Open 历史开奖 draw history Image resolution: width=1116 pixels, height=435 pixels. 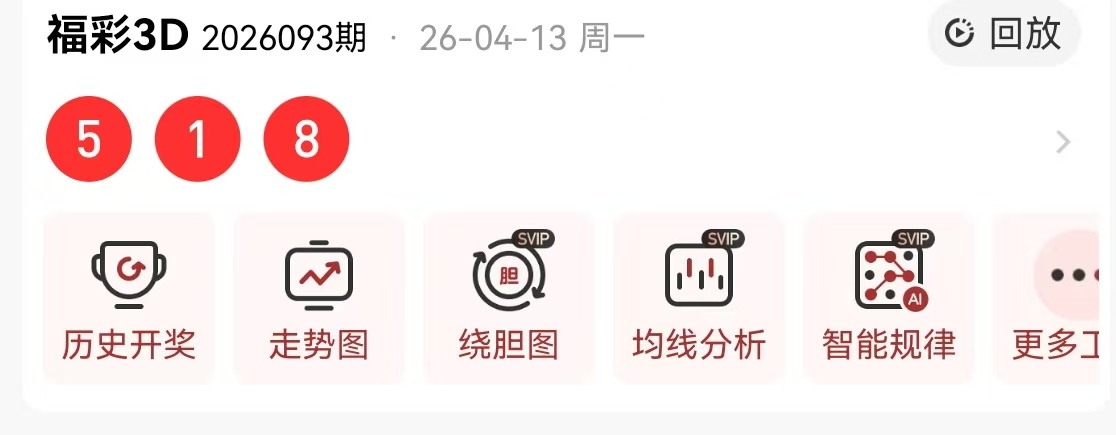click(129, 298)
